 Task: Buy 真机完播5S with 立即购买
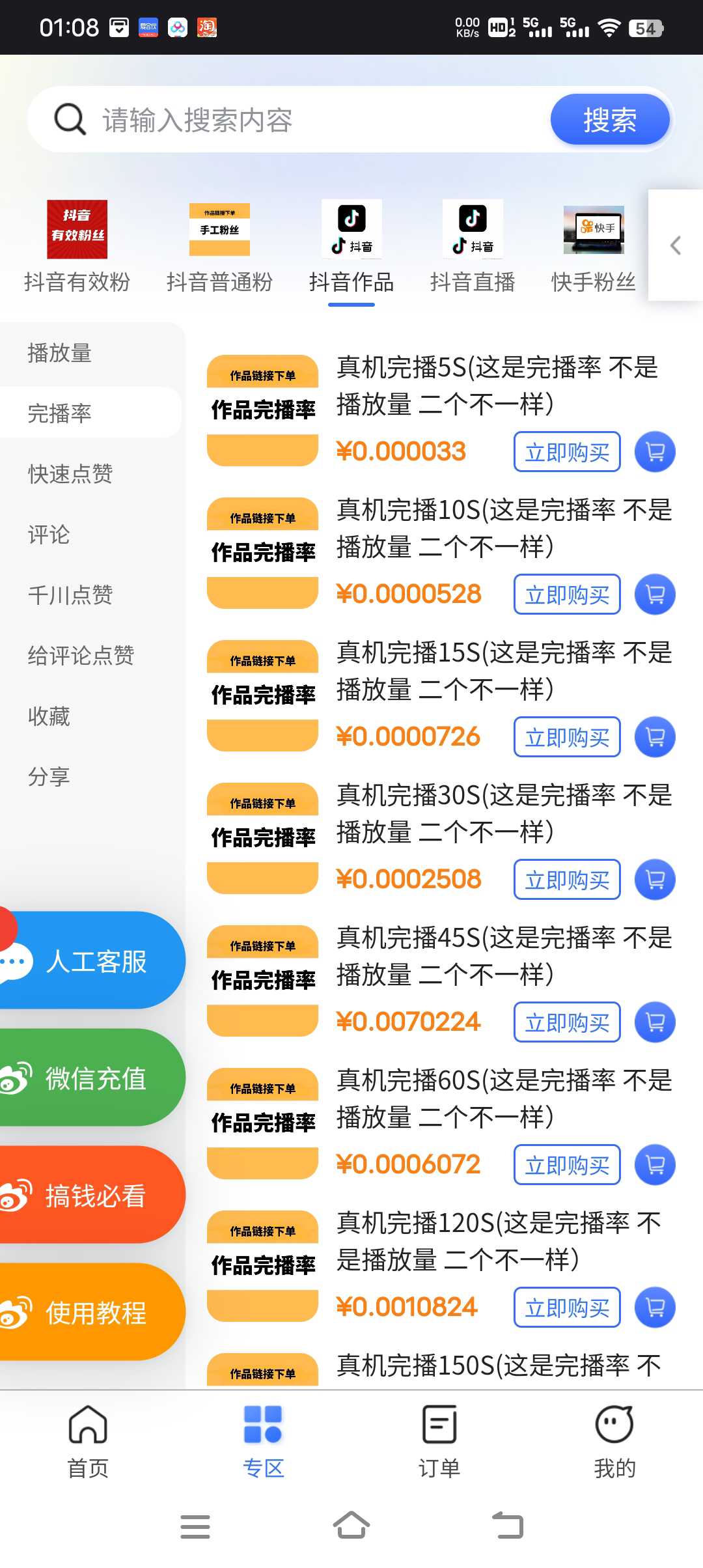567,452
